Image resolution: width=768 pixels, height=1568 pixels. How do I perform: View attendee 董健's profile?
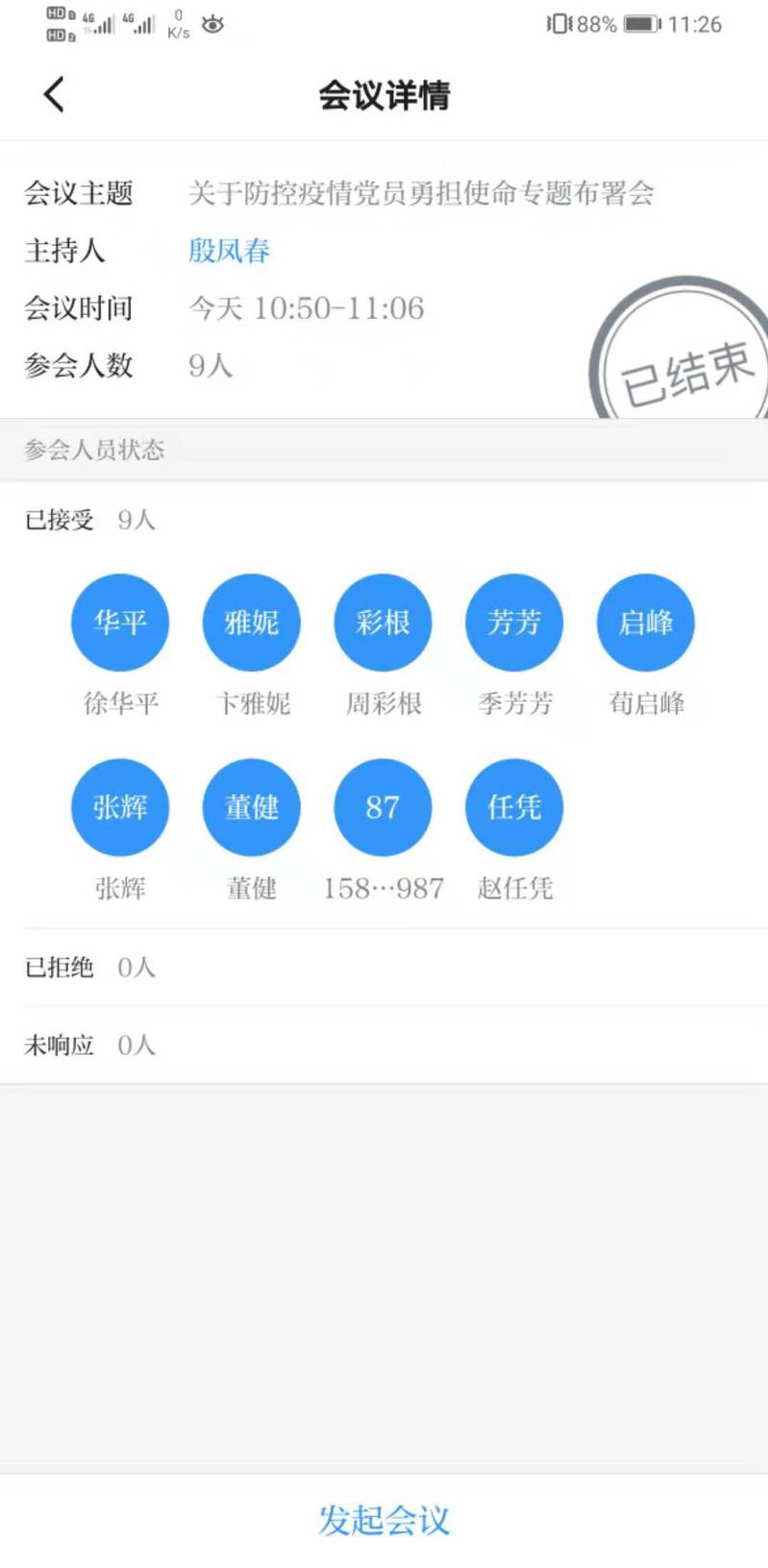point(252,807)
